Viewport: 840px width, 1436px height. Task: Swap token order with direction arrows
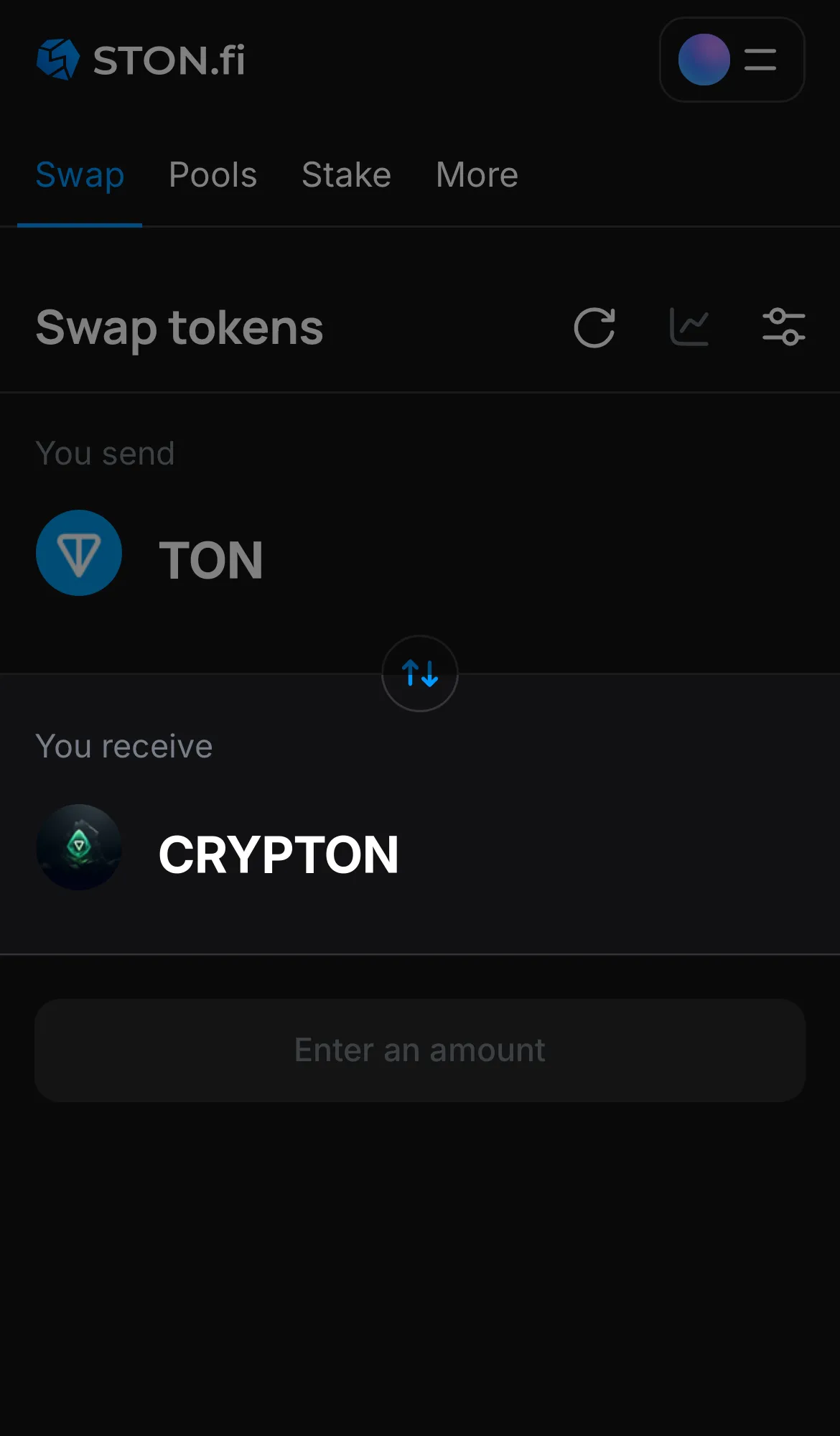tap(419, 673)
